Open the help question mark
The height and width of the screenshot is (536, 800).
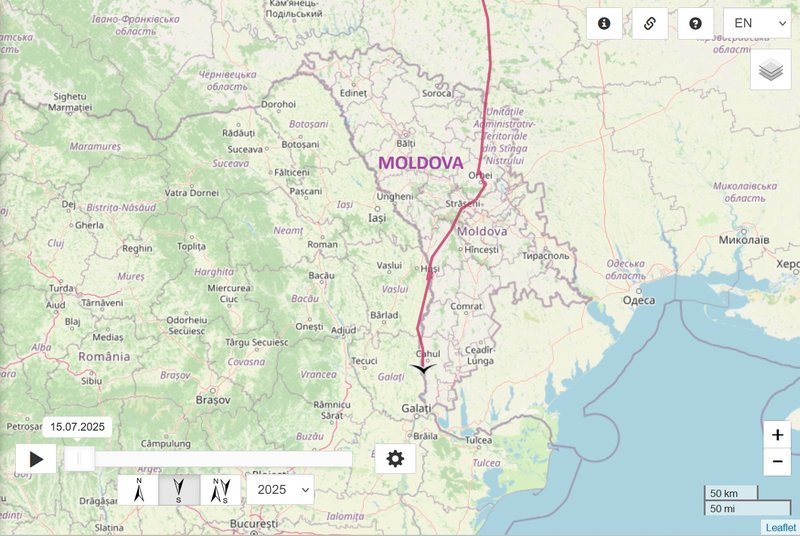(x=695, y=23)
